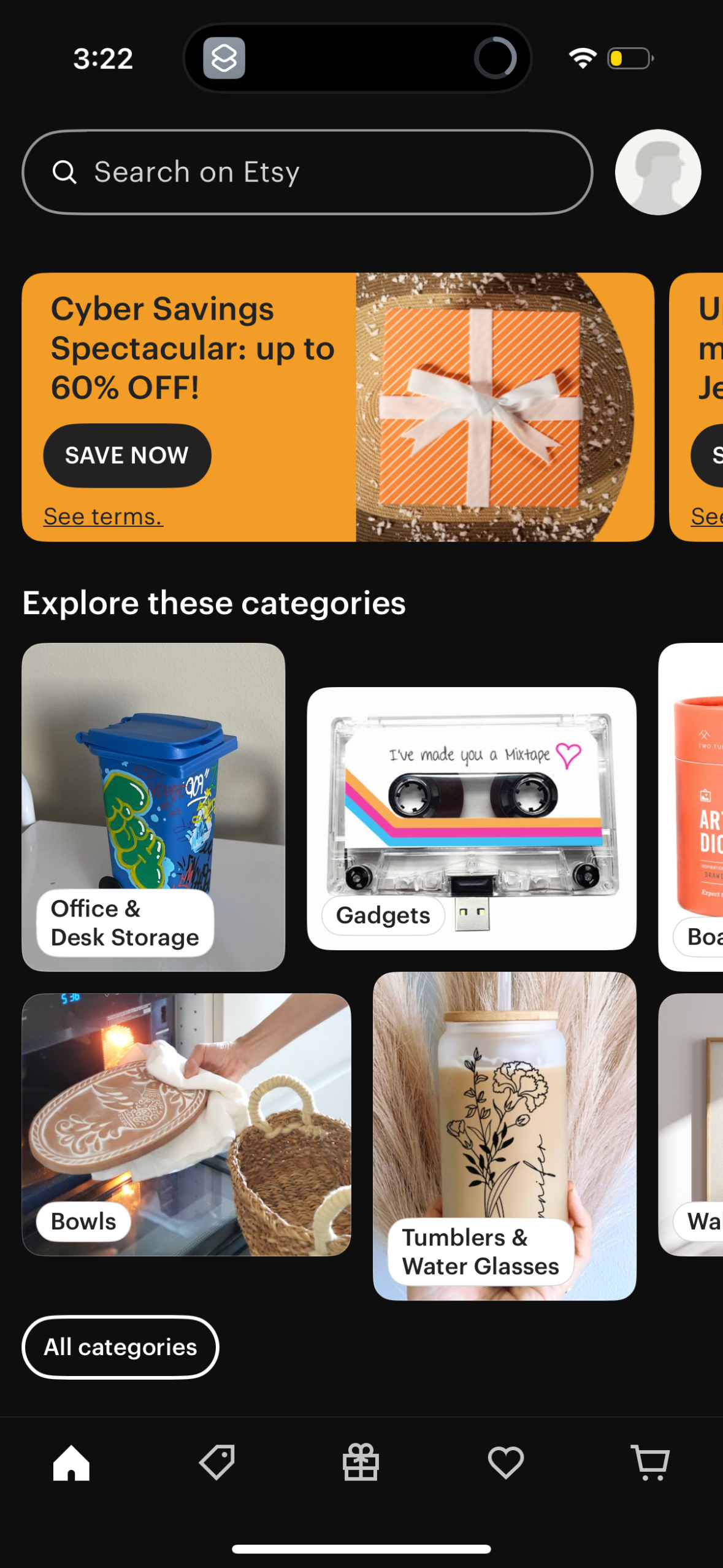Open your account via the profile avatar
The image size is (723, 1568).
[x=657, y=172]
